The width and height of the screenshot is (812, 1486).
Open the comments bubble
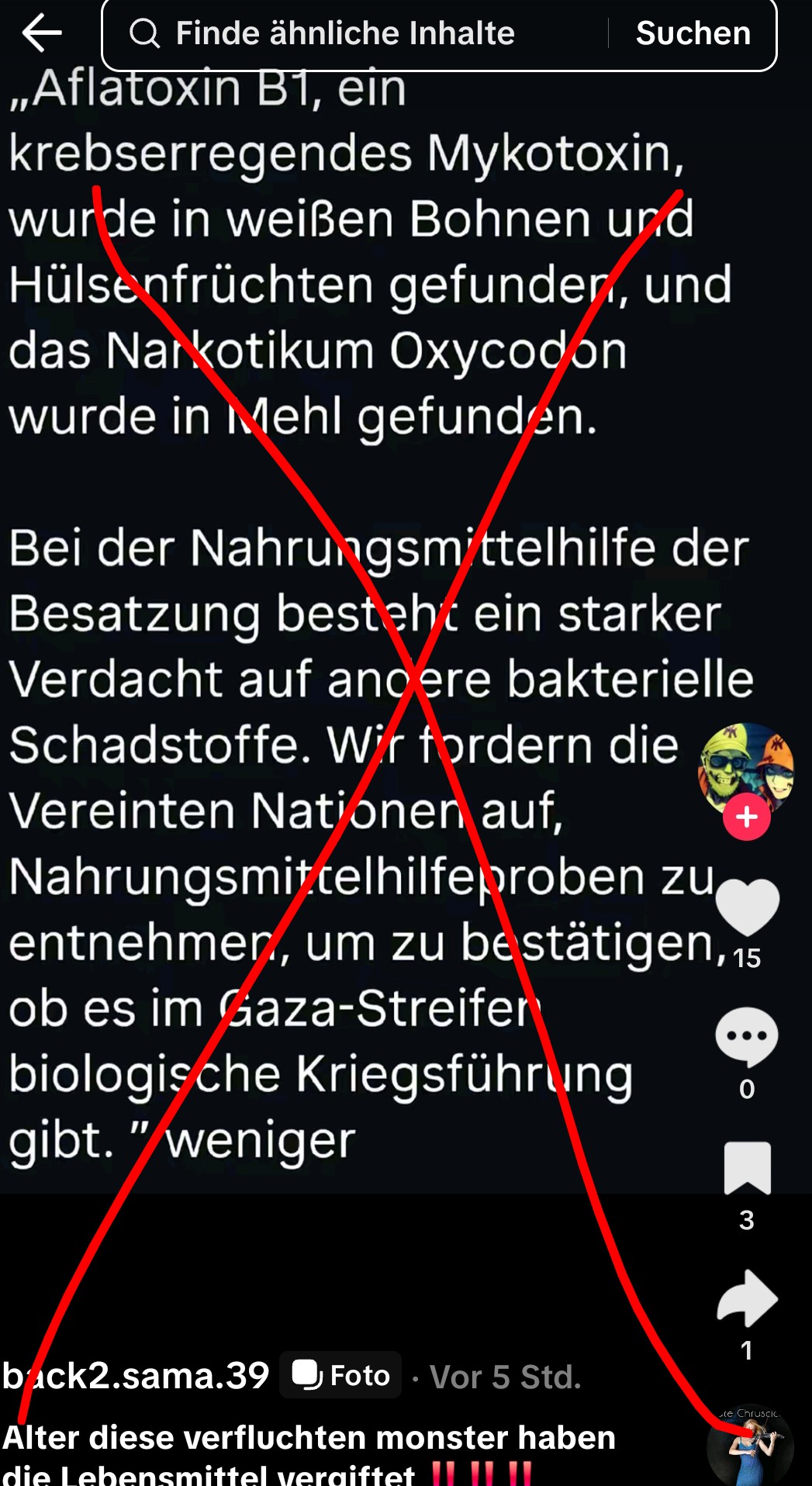click(747, 1037)
